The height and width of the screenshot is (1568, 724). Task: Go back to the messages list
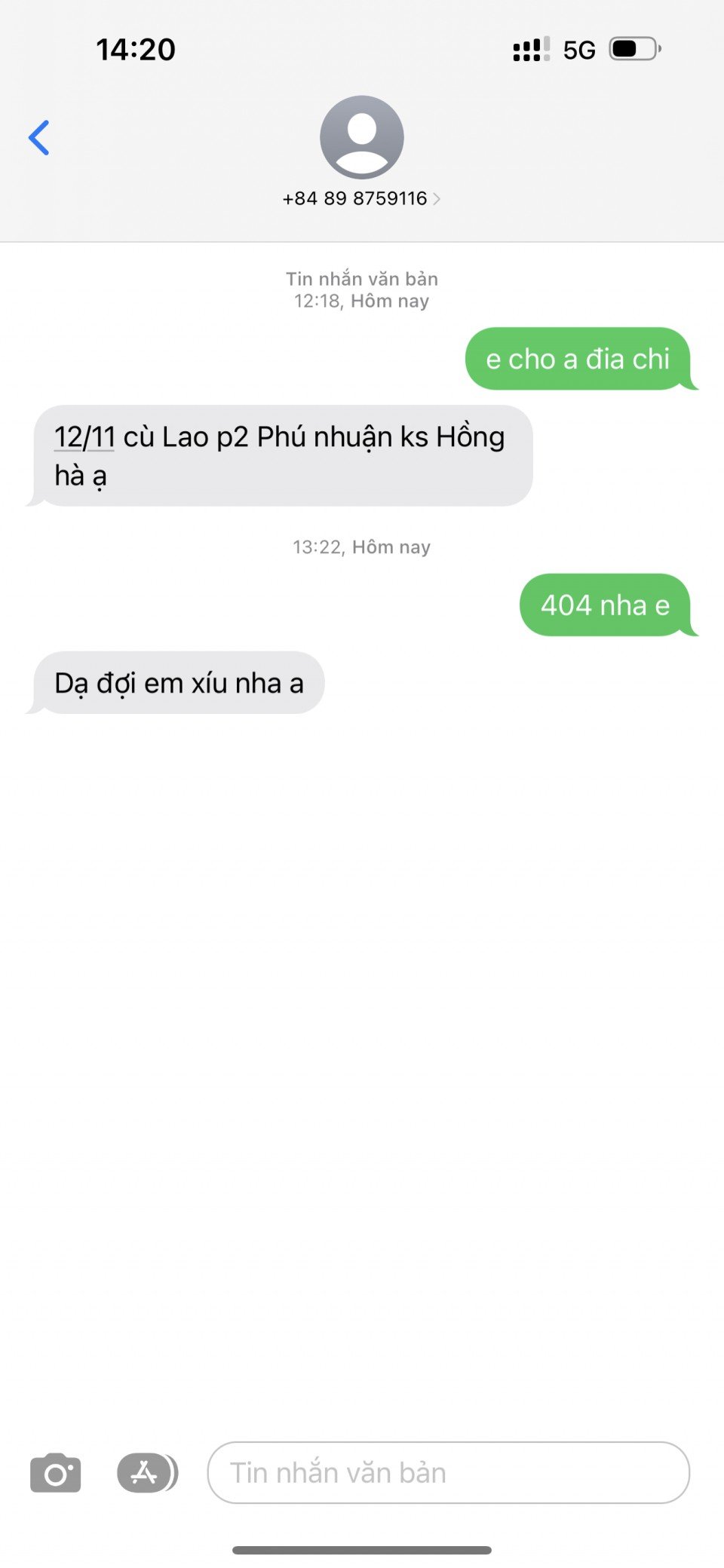coord(39,138)
